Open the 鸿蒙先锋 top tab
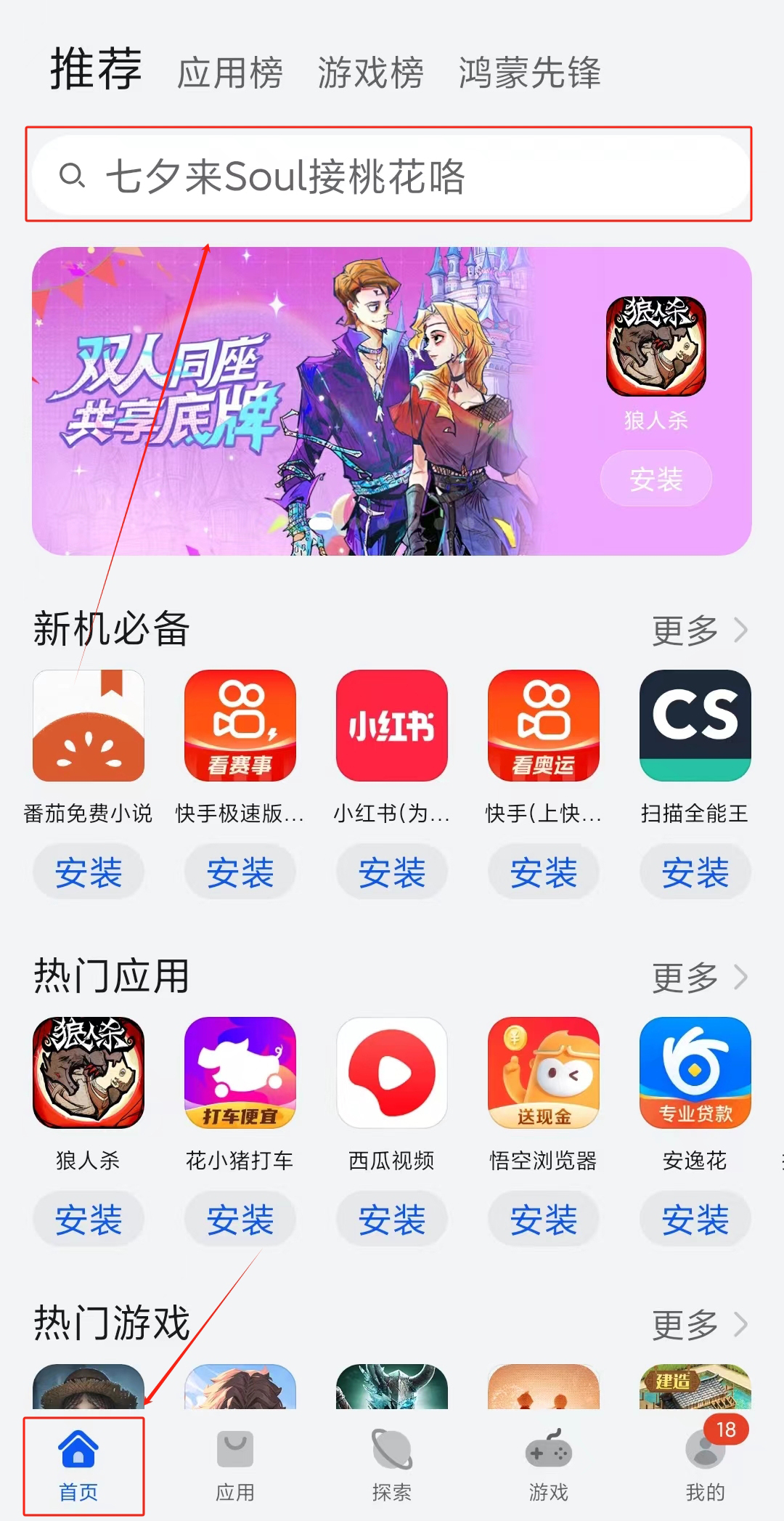The width and height of the screenshot is (784, 1521). coord(529,73)
